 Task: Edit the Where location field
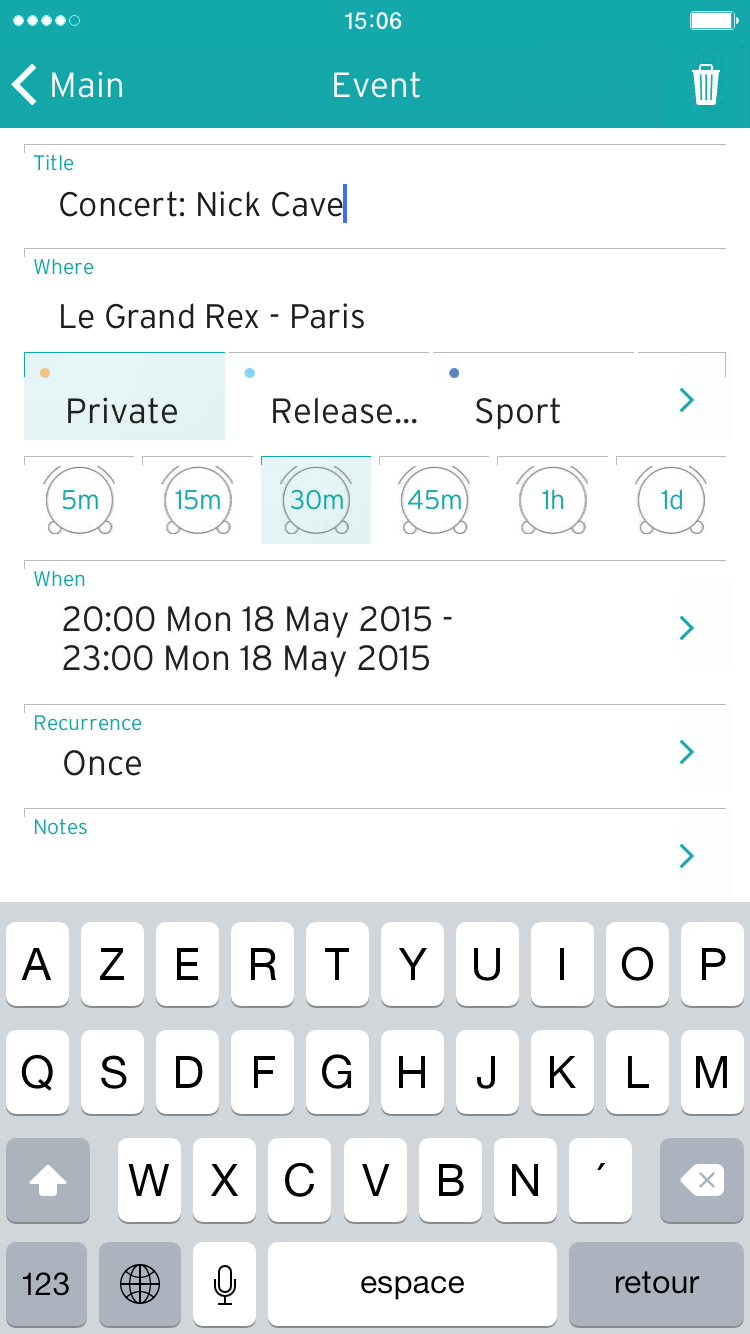click(x=375, y=300)
